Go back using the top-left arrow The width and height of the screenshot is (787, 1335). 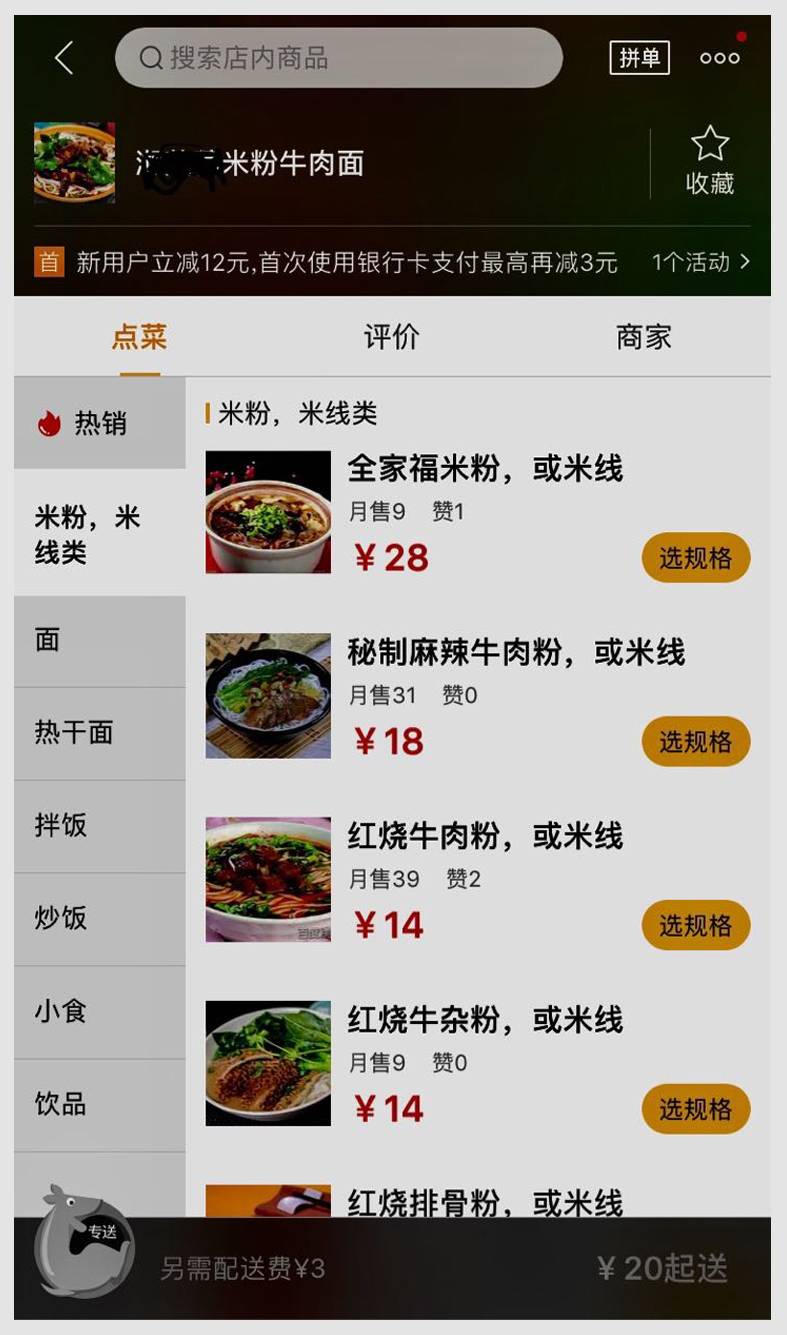(64, 58)
